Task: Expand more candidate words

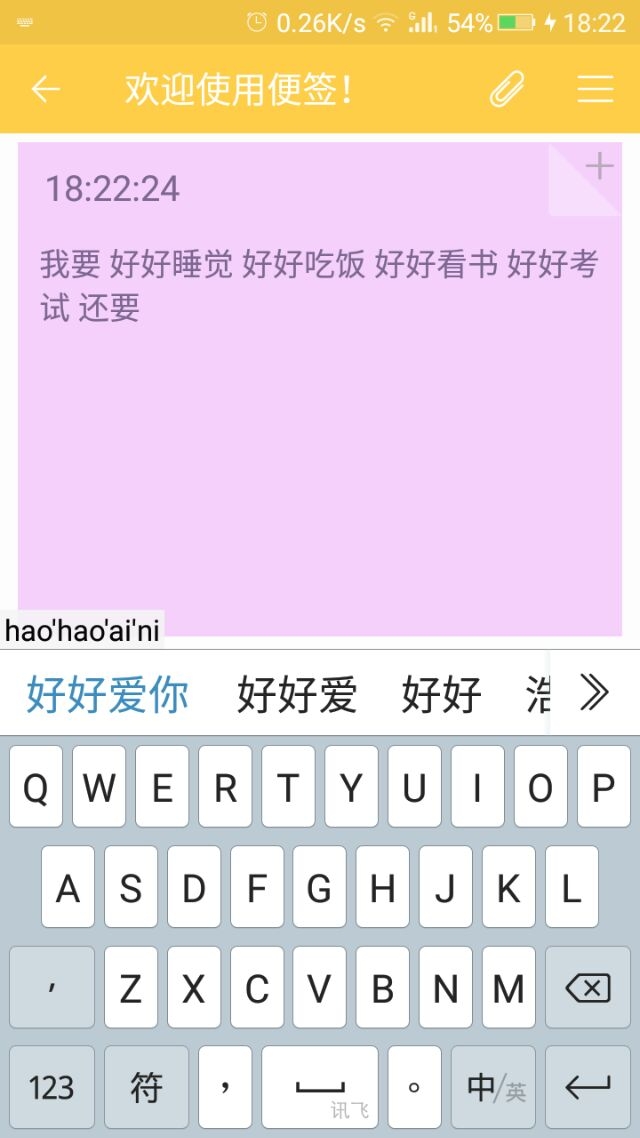Action: coord(594,694)
